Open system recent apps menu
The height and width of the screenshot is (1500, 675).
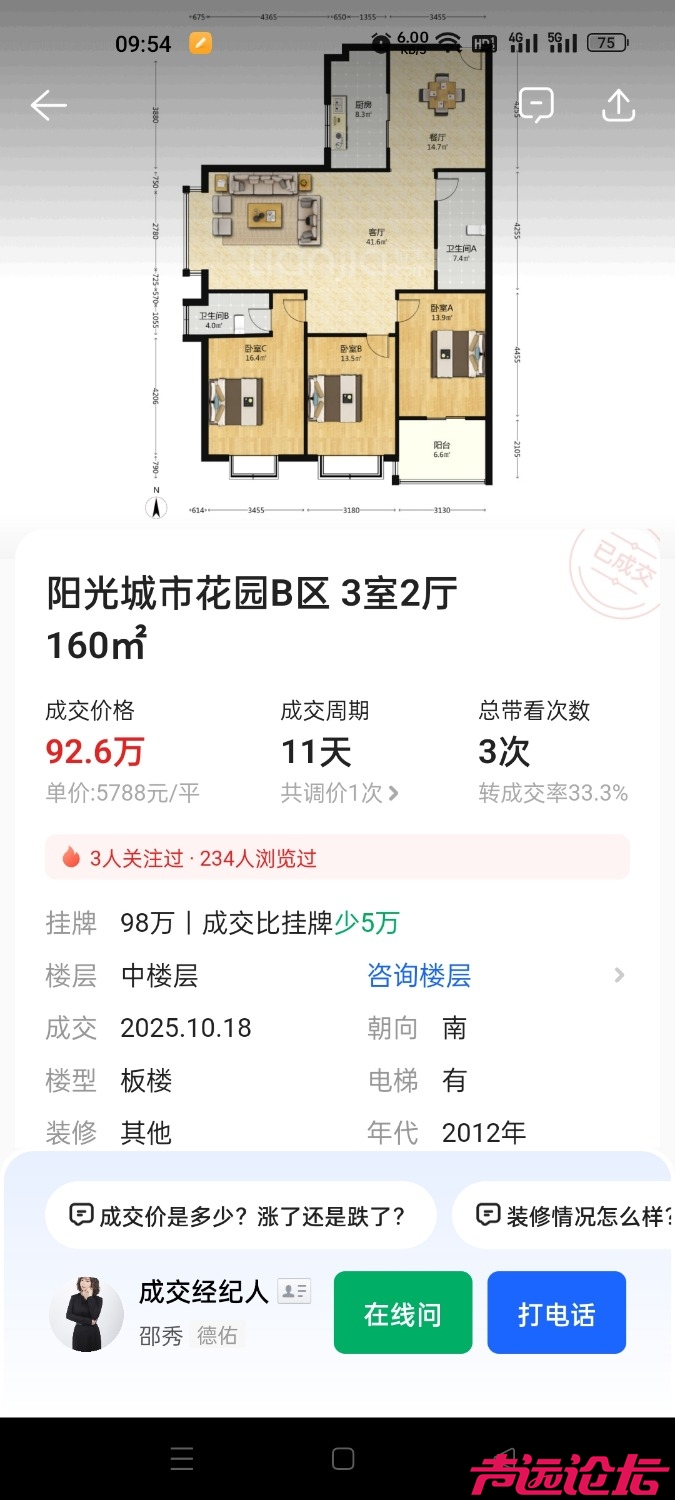click(x=182, y=1458)
